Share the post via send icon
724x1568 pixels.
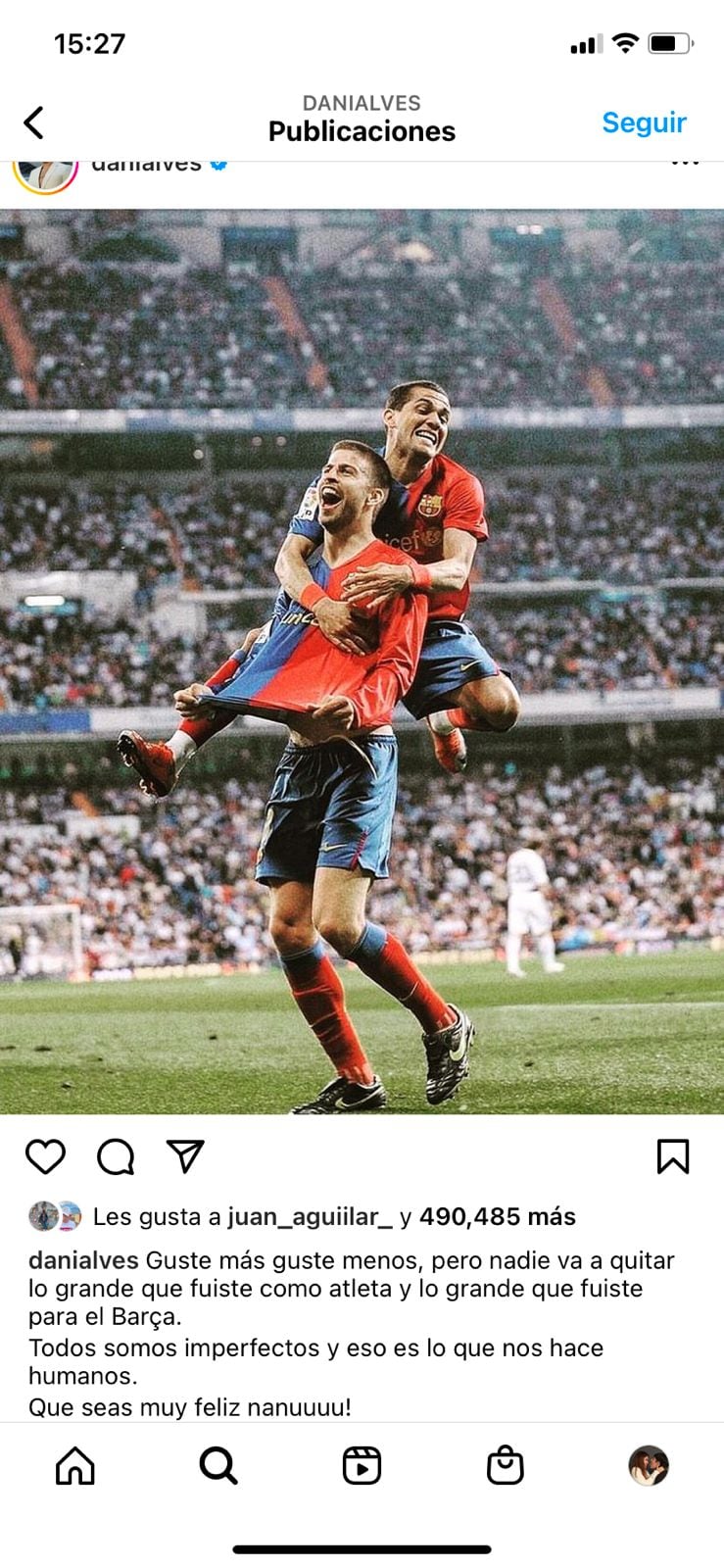click(x=185, y=1156)
